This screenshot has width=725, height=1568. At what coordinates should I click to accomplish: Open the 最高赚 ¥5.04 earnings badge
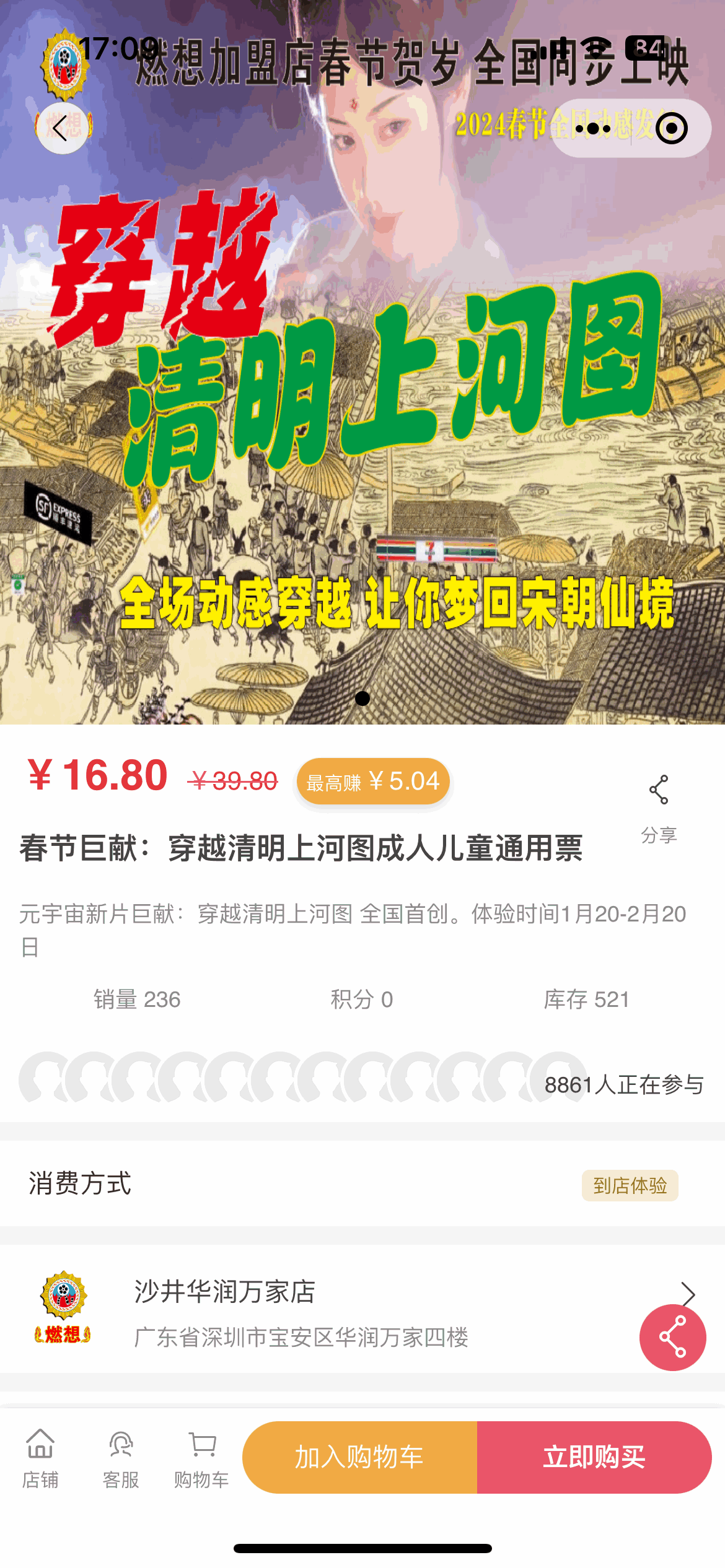[373, 782]
